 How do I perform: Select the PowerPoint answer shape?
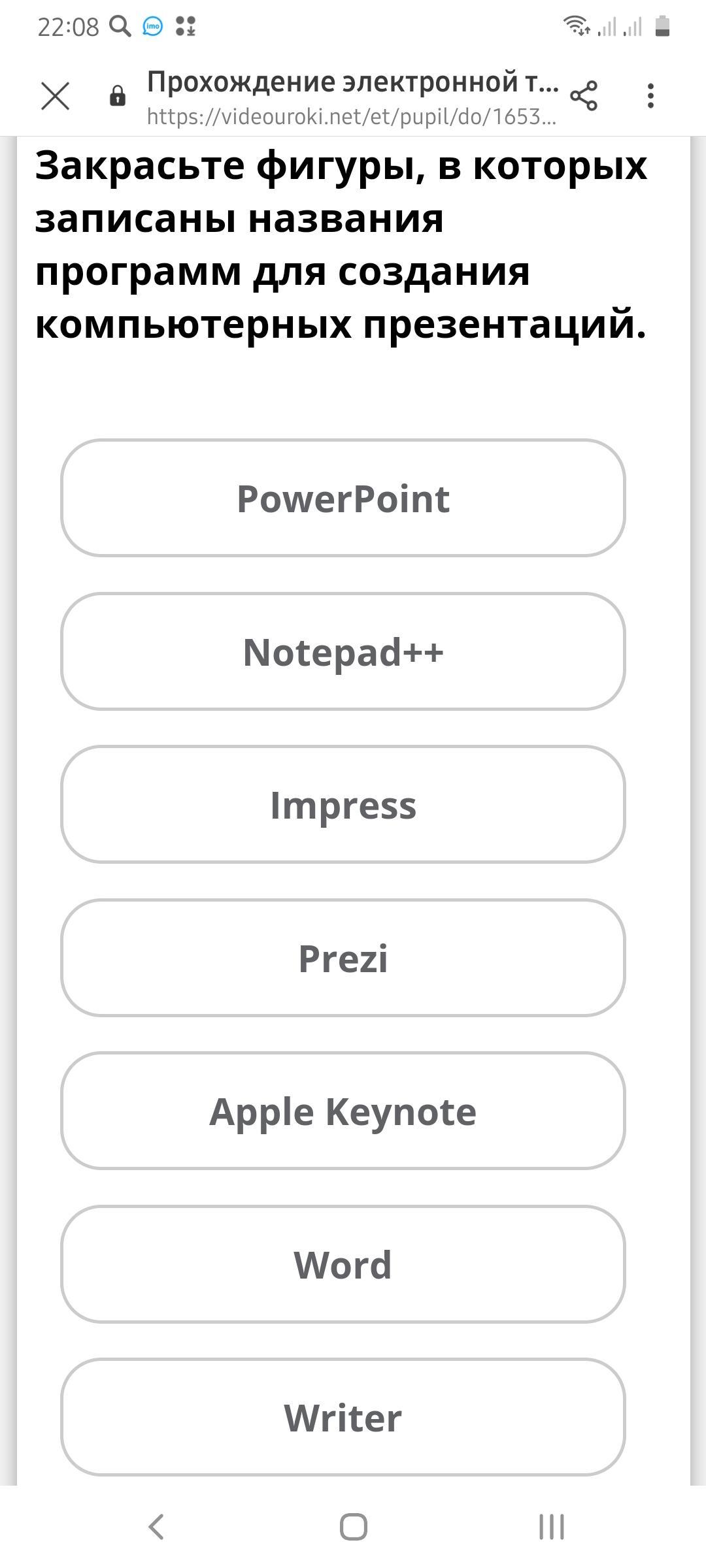pyautogui.click(x=343, y=498)
